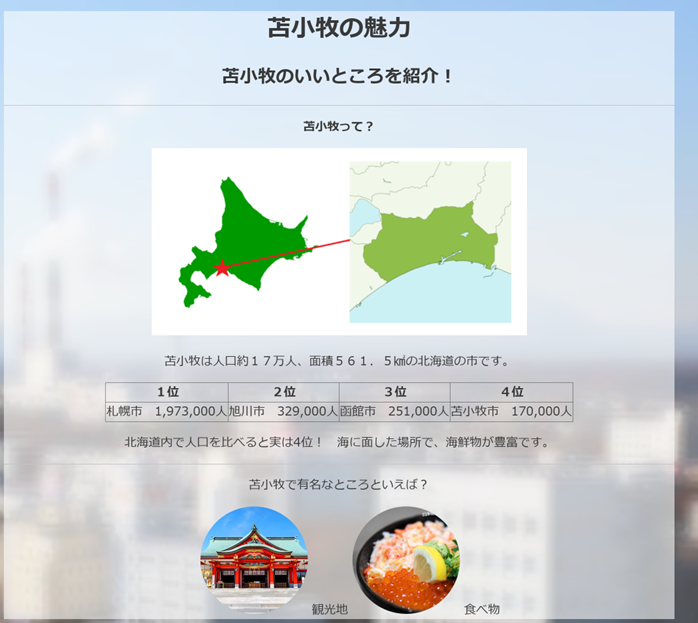The image size is (698, 623).
Task: Open the 観光地 shrine picture
Action: (254, 559)
